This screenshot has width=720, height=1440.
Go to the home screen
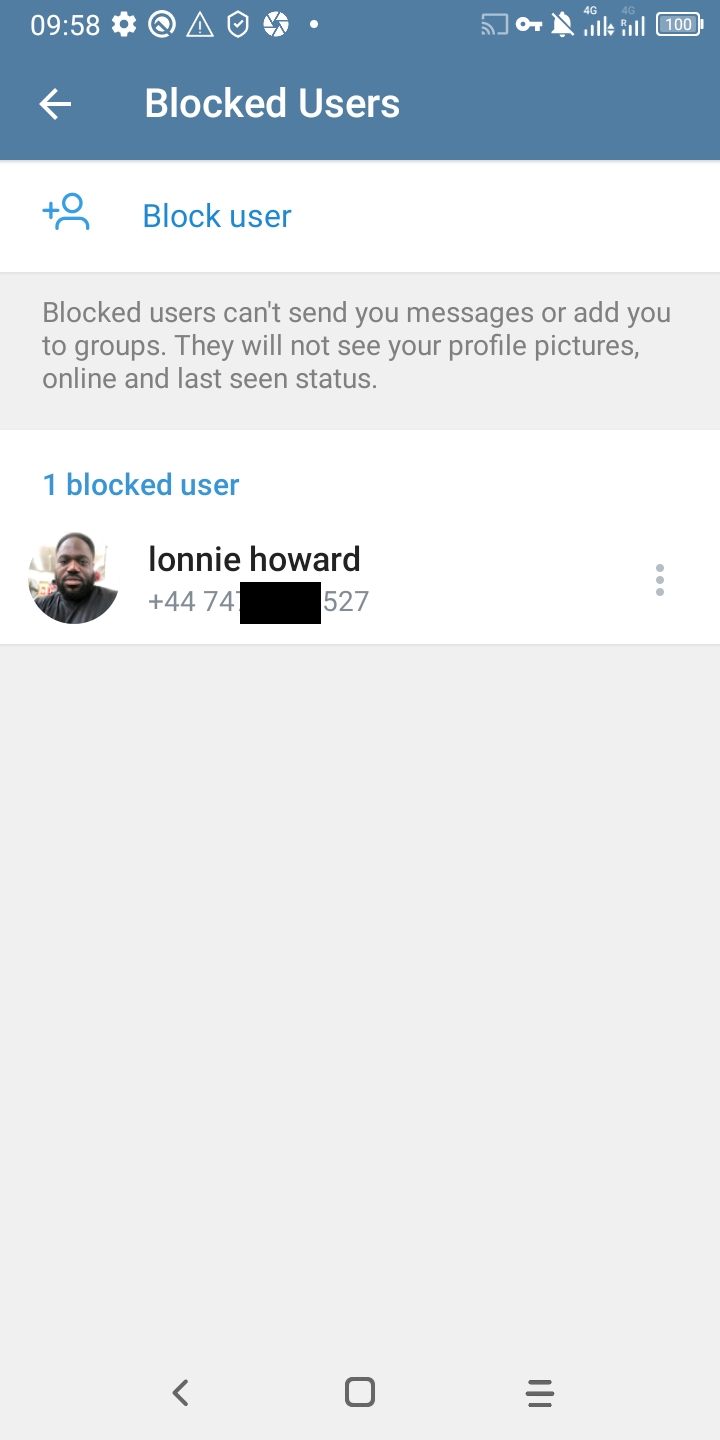point(359,1392)
